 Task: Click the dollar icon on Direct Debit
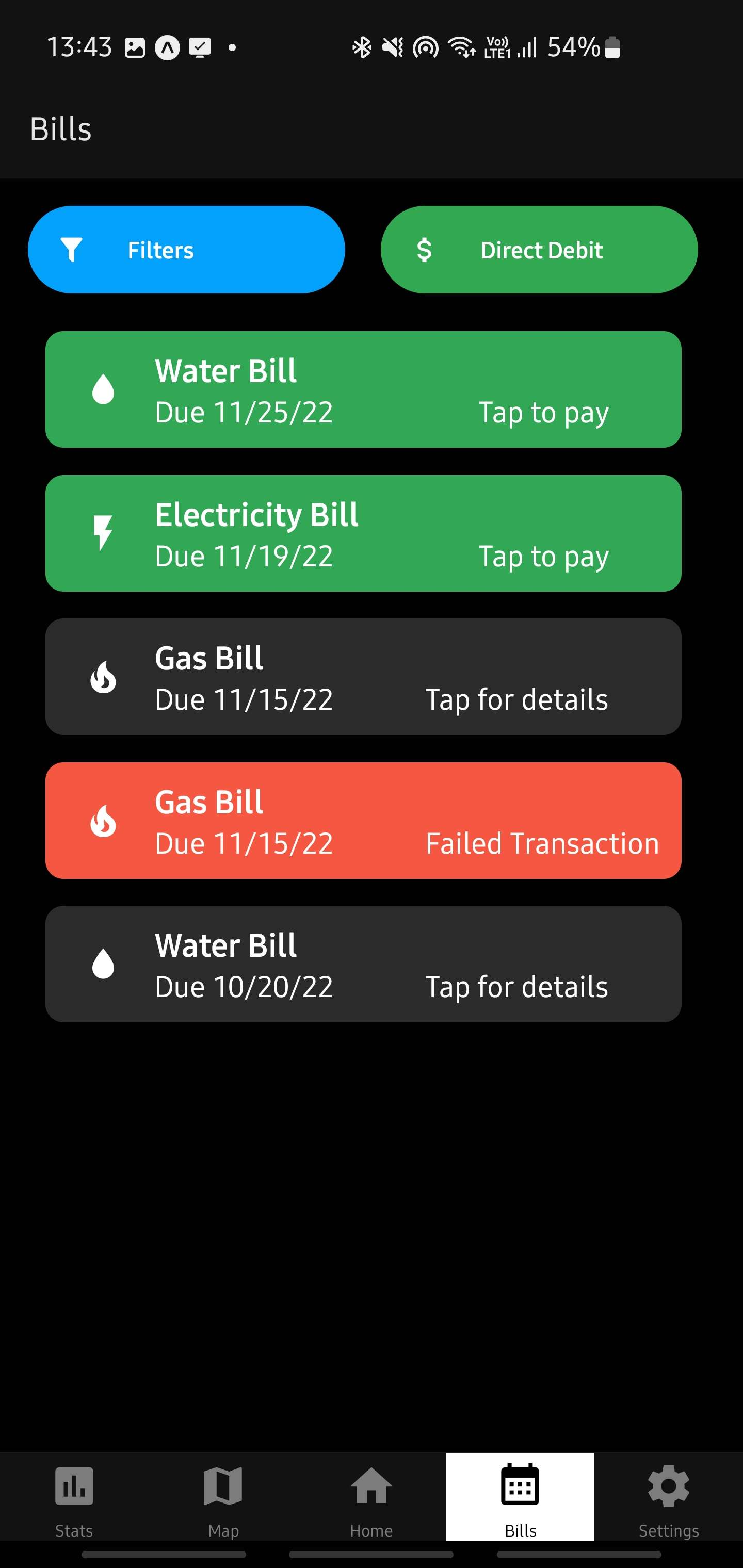tap(425, 249)
